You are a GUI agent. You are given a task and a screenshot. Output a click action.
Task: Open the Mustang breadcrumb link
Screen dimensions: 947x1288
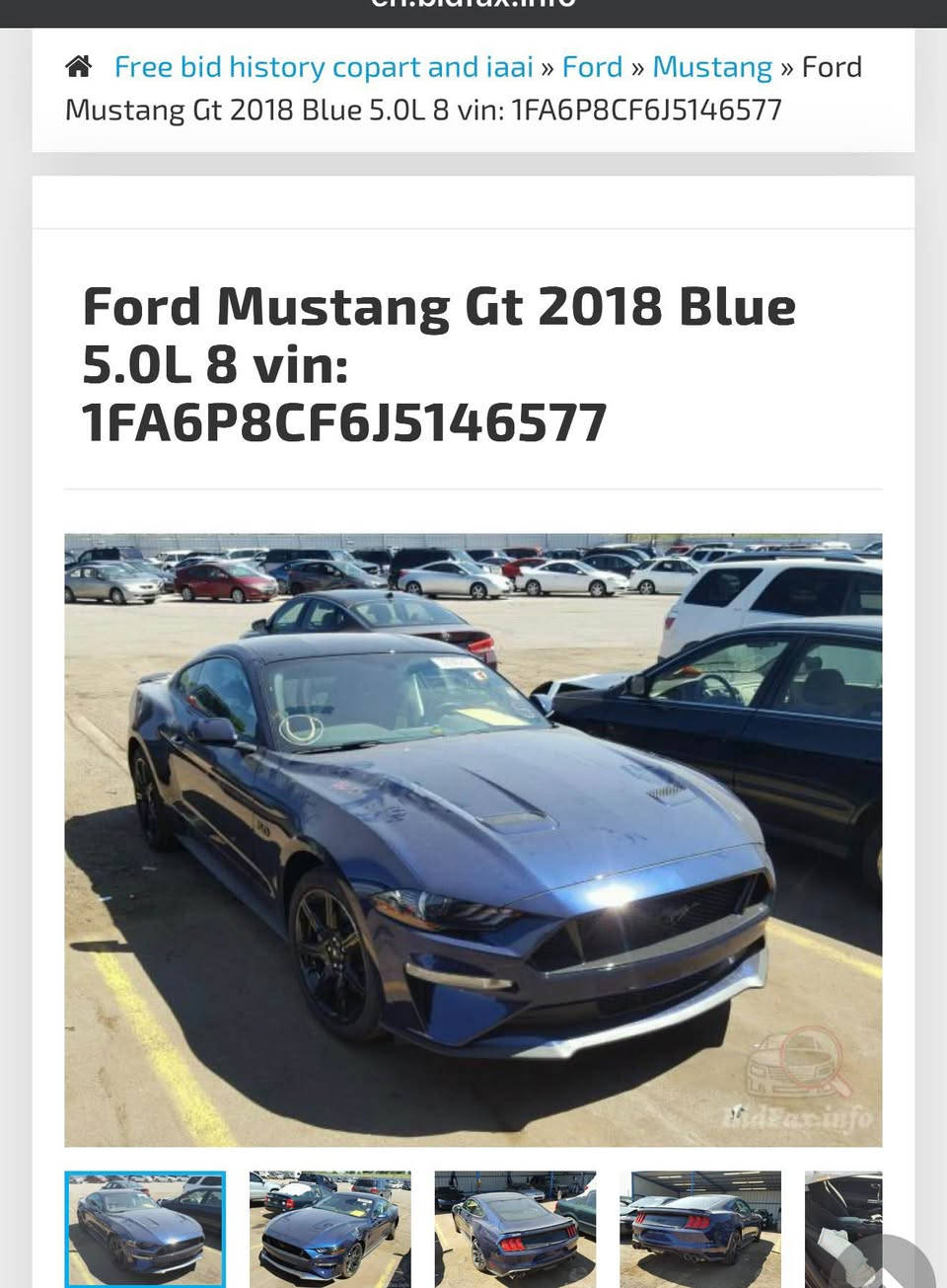(x=712, y=67)
